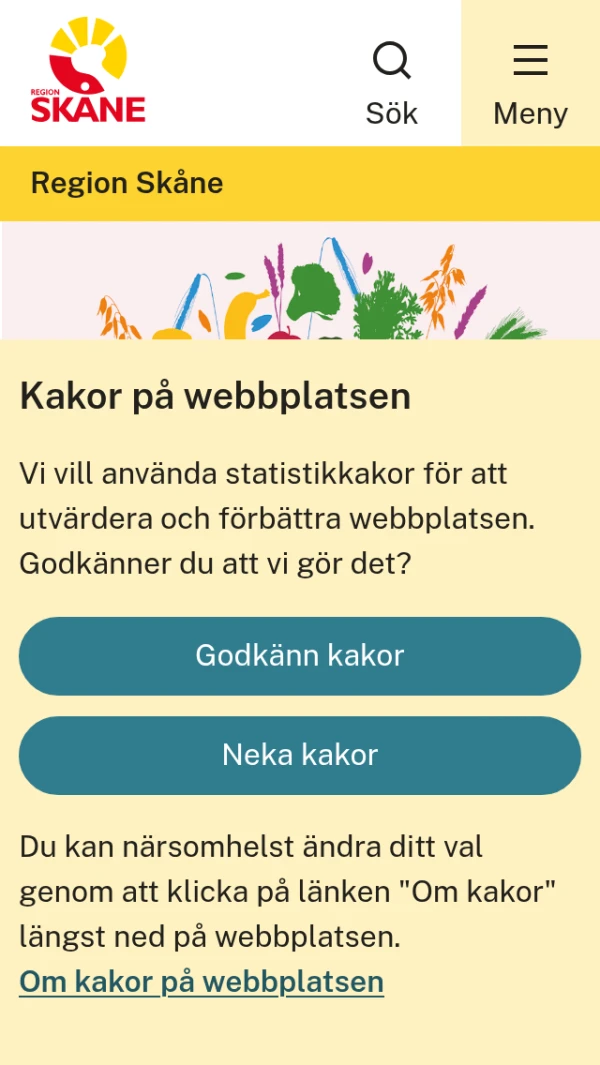Open the Region Skåne yellow bar
The image size is (600, 1065).
click(127, 183)
